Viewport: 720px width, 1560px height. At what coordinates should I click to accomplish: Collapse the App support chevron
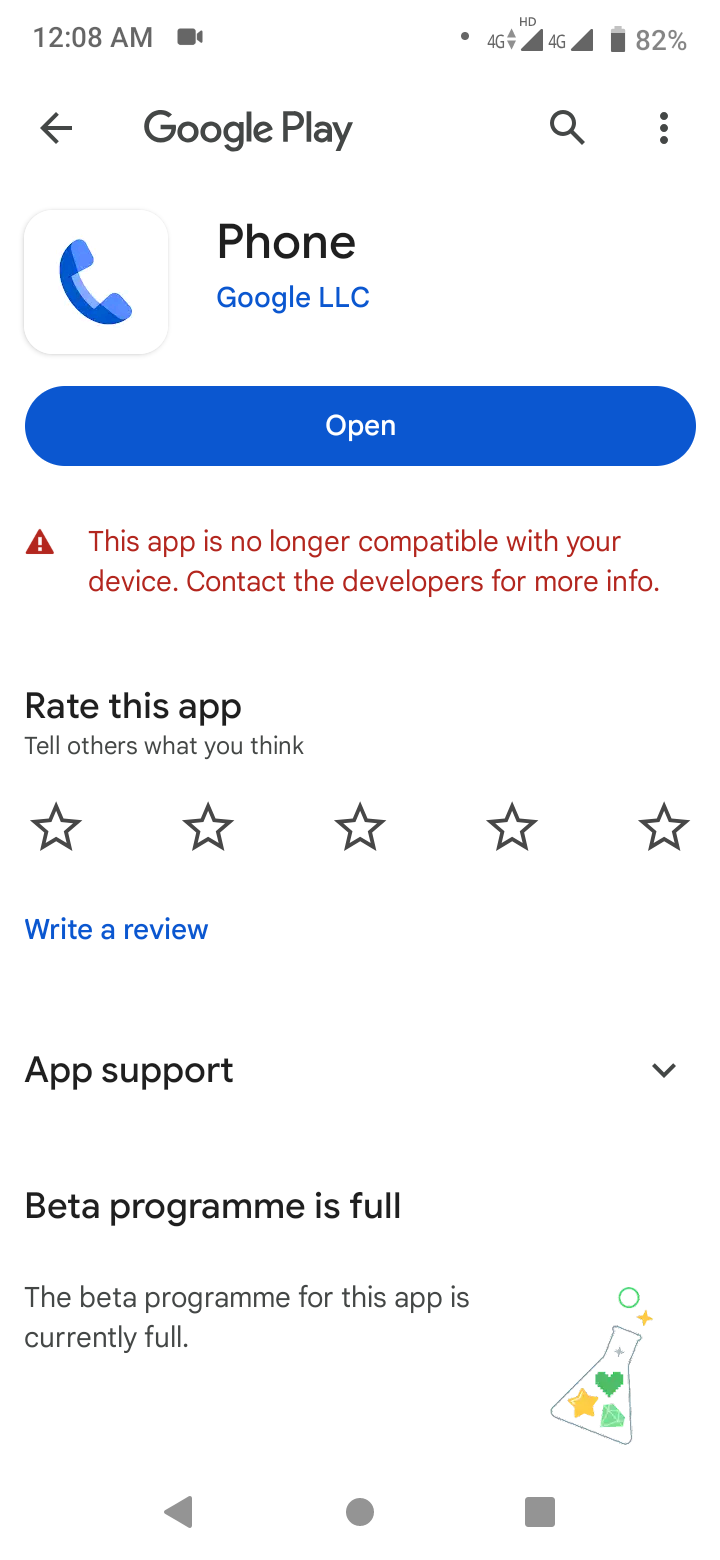tap(663, 1069)
